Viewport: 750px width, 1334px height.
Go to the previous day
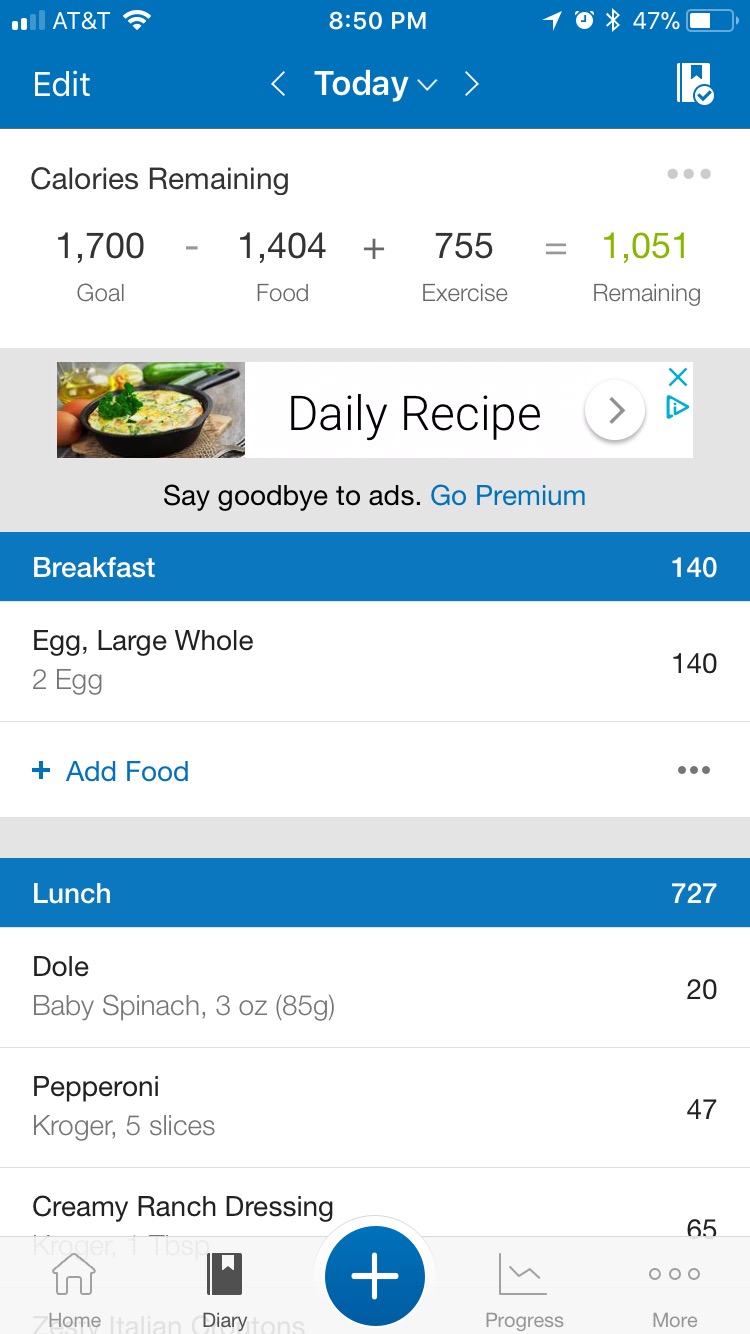pyautogui.click(x=278, y=84)
